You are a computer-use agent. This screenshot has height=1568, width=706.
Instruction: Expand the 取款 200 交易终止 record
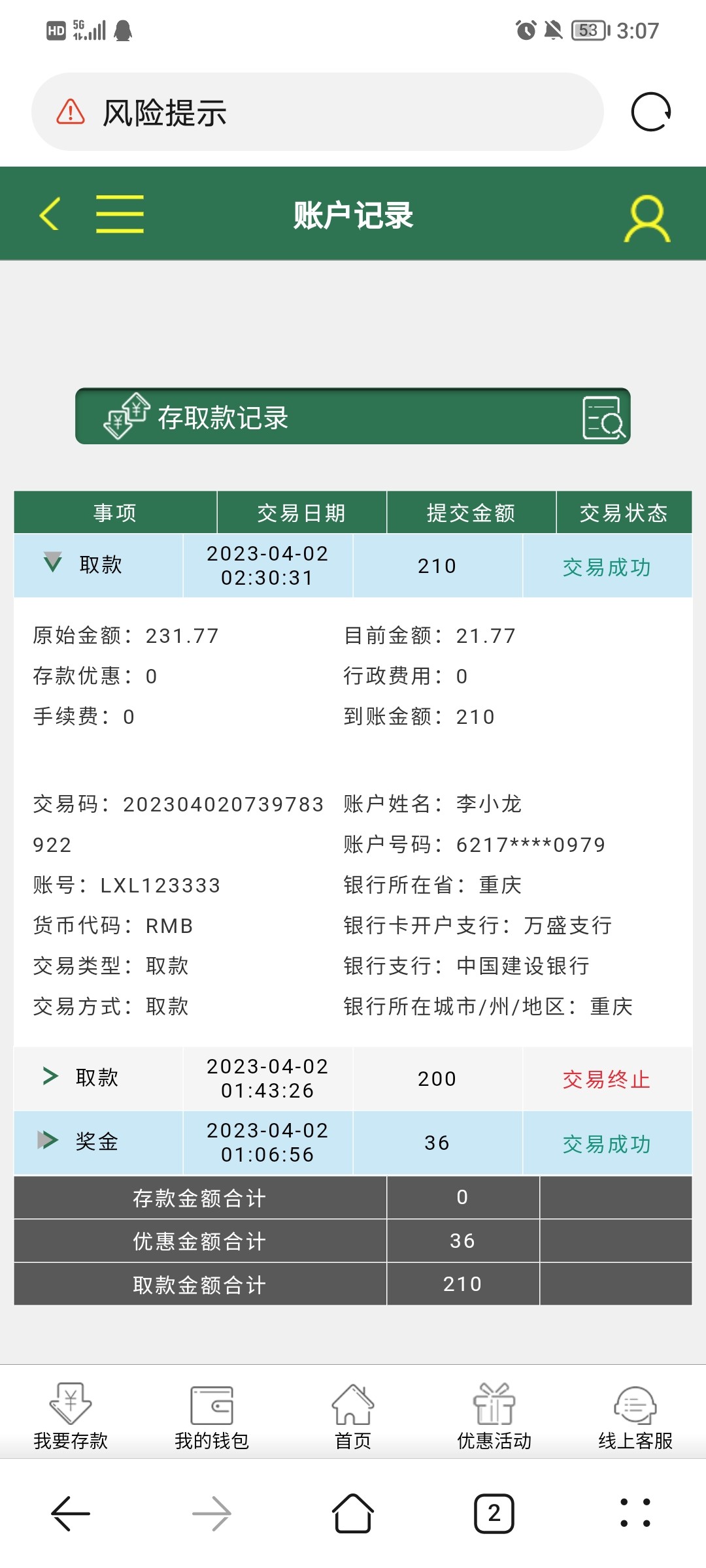[50, 1076]
